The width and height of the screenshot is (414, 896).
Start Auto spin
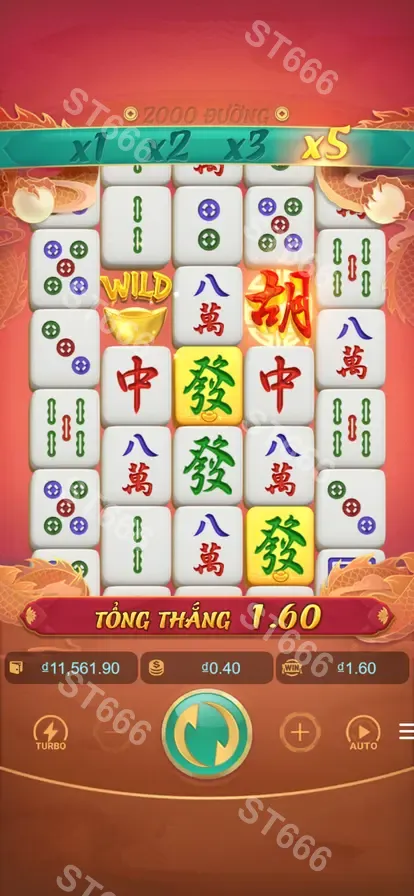coord(363,733)
